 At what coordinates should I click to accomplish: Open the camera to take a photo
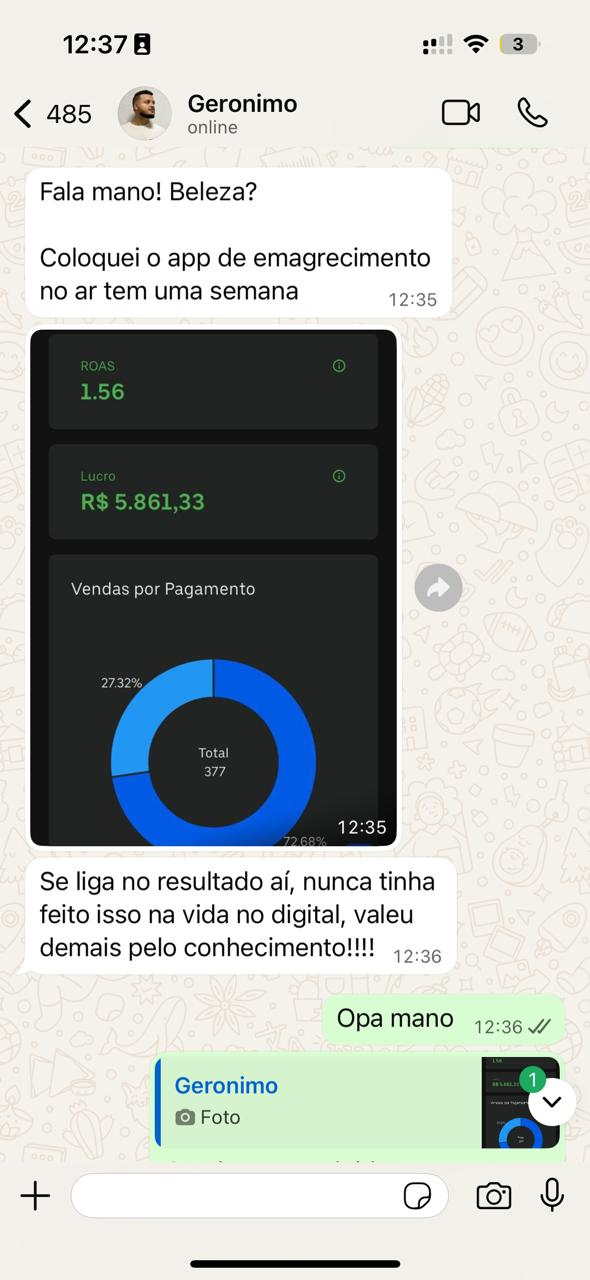click(x=493, y=1195)
